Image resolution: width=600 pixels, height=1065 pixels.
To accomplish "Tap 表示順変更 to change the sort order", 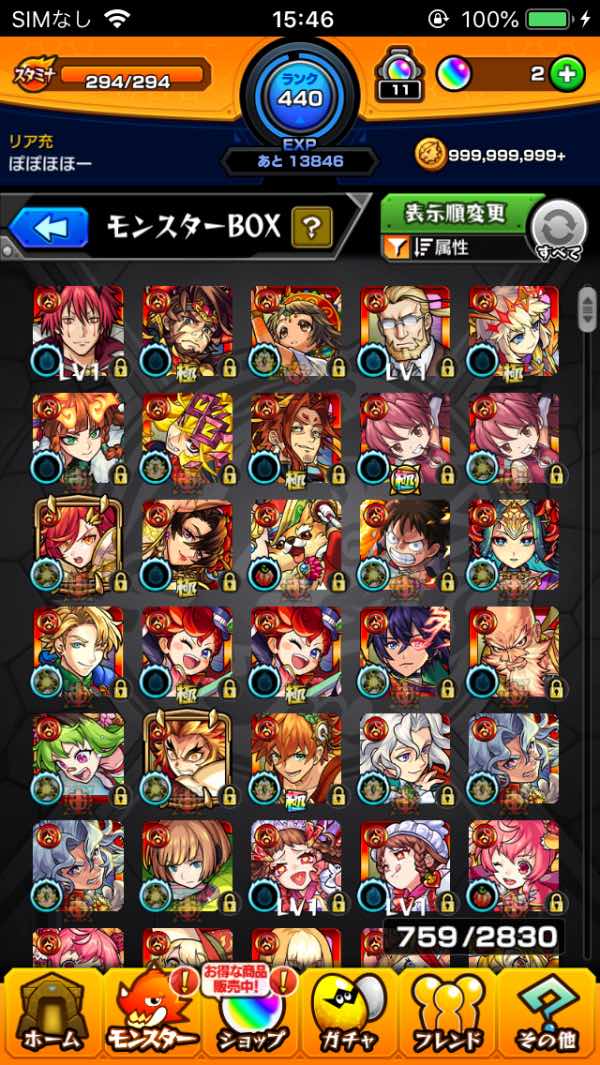I will [456, 213].
